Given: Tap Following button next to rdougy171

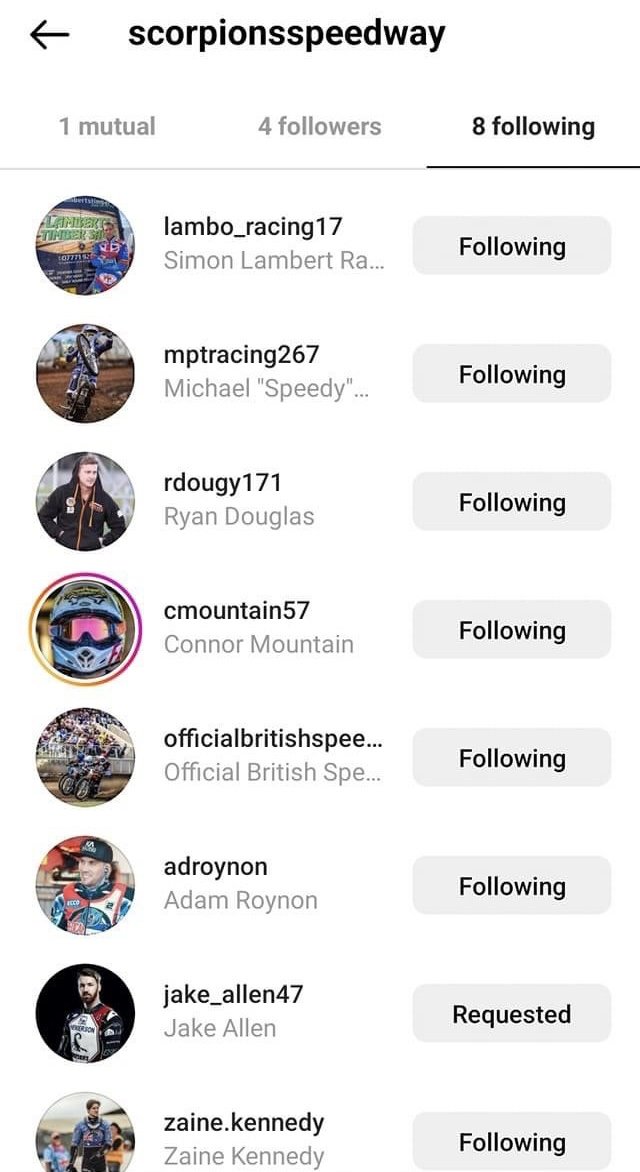Looking at the screenshot, I should click(512, 502).
